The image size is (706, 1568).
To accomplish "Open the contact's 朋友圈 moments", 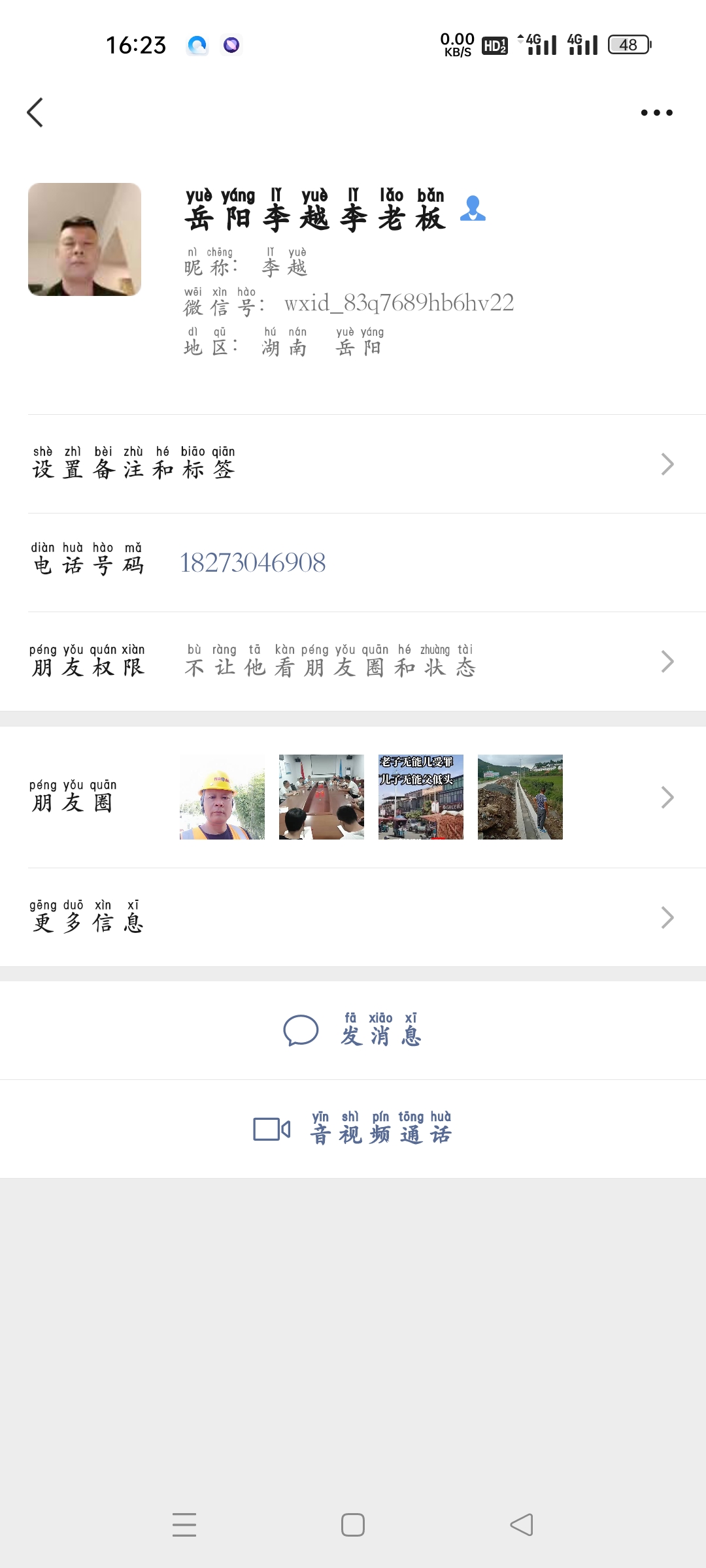I will pos(353,797).
